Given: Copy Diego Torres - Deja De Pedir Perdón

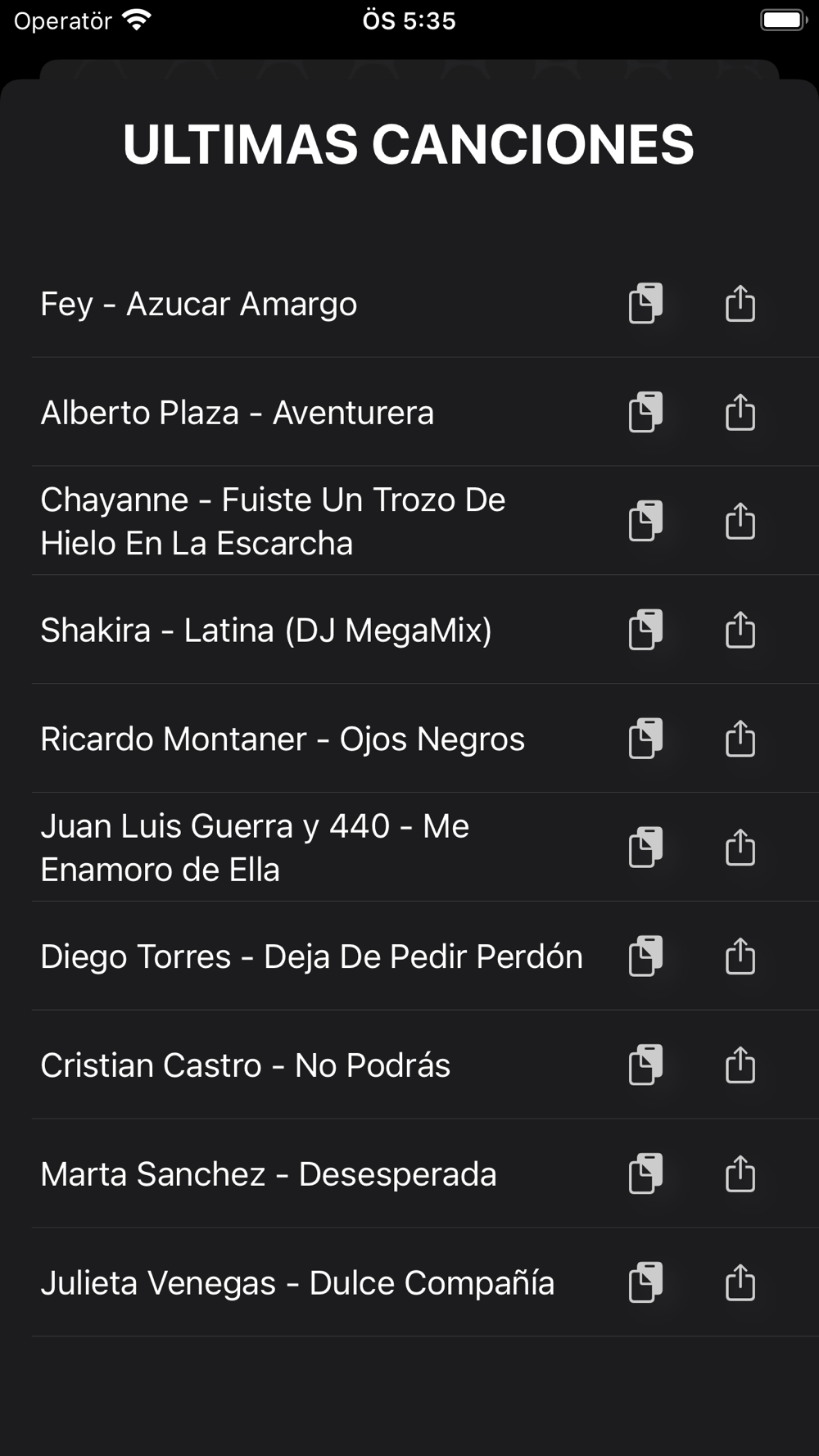Looking at the screenshot, I should (645, 957).
